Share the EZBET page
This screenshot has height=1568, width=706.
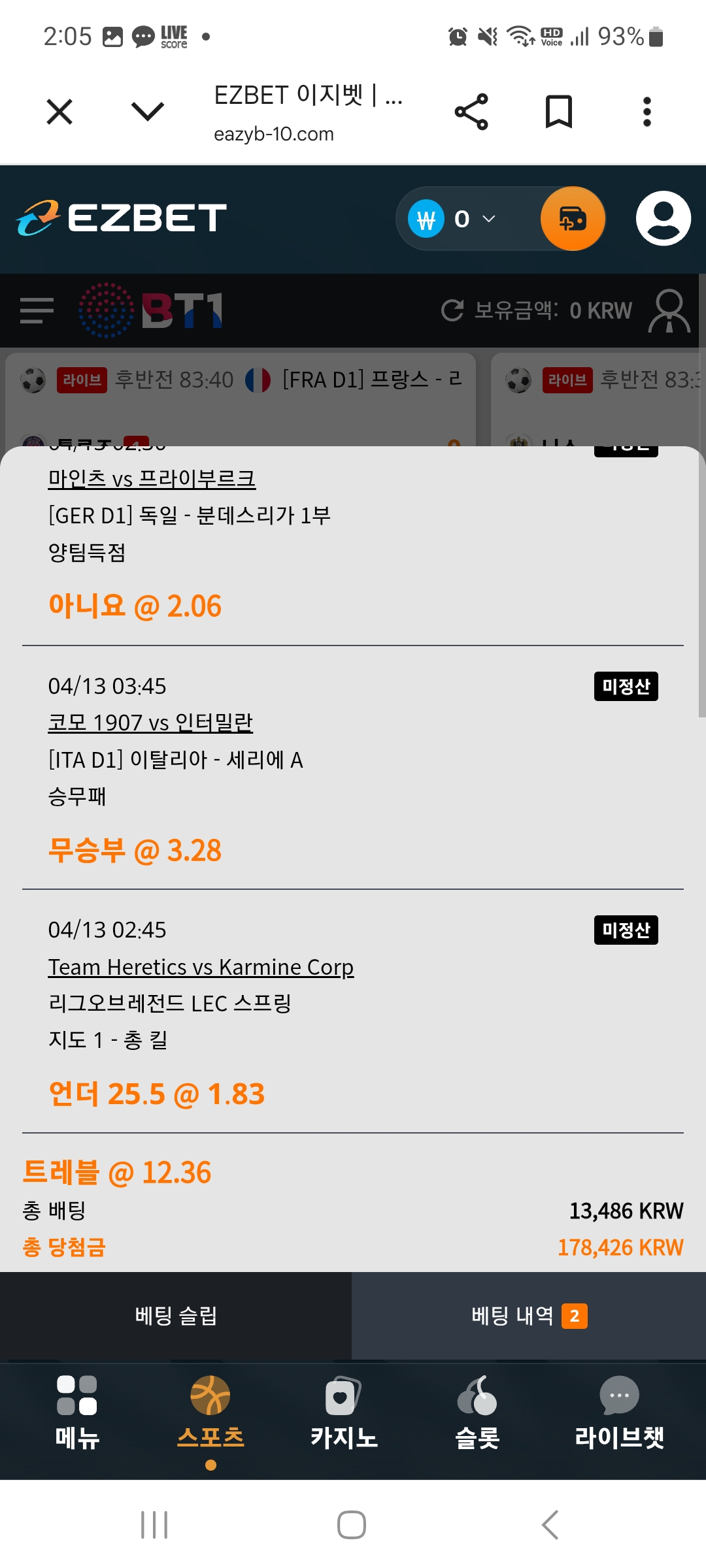pyautogui.click(x=471, y=112)
